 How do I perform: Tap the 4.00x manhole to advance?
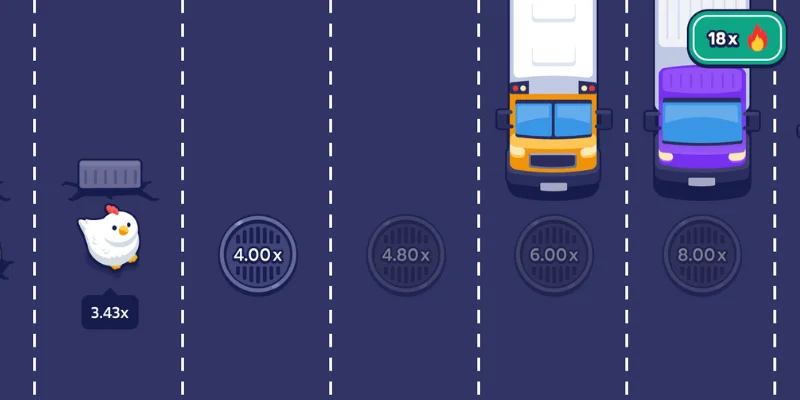[258, 254]
